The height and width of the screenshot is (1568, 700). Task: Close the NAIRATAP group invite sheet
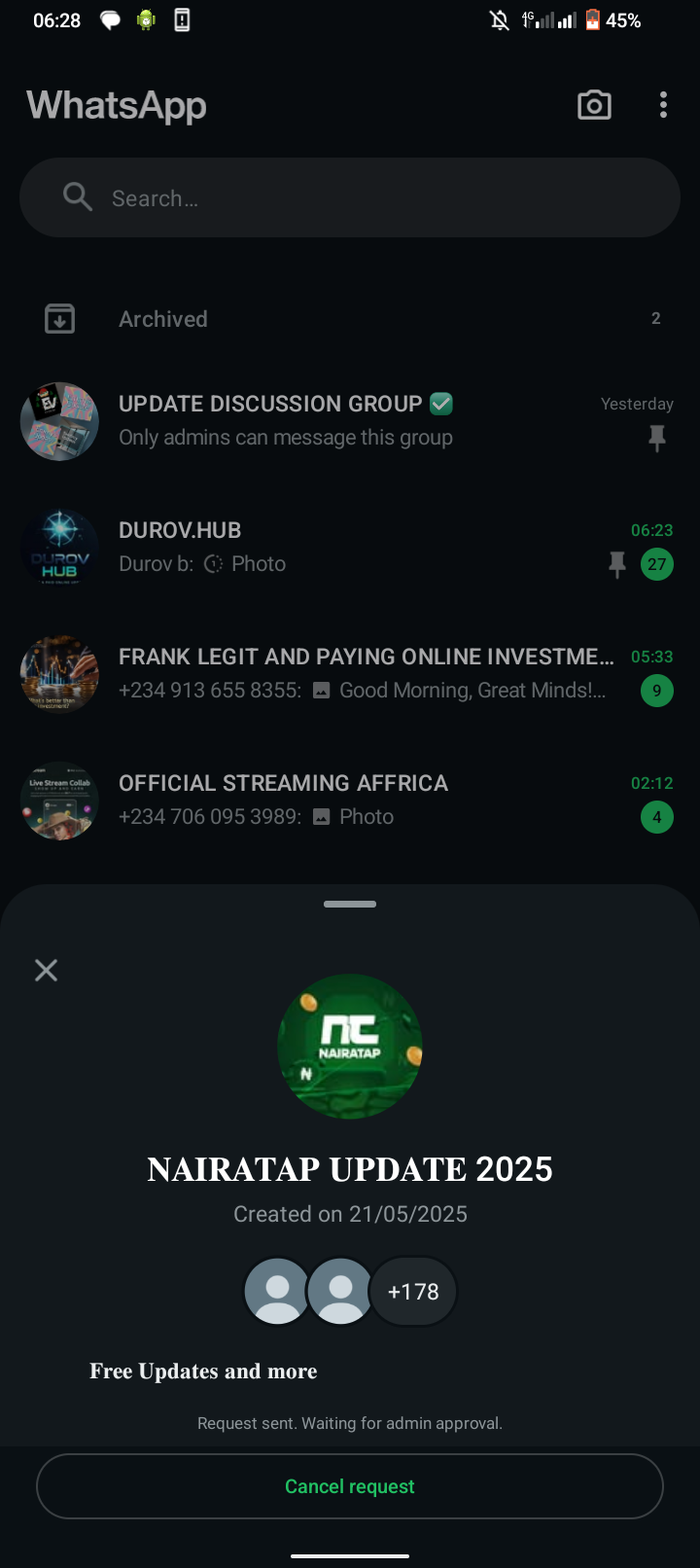[46, 970]
